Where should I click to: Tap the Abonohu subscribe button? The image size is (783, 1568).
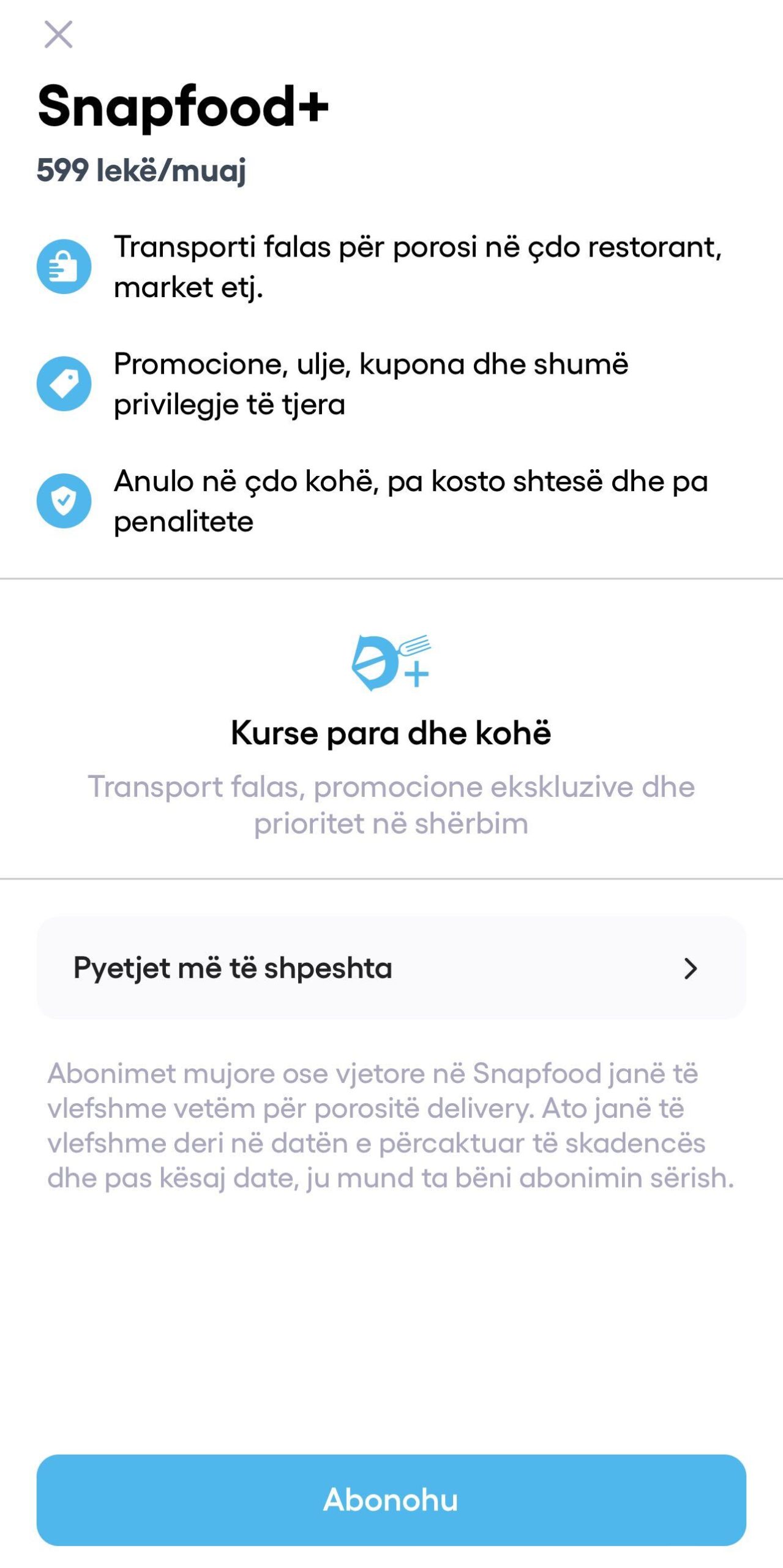(391, 1499)
